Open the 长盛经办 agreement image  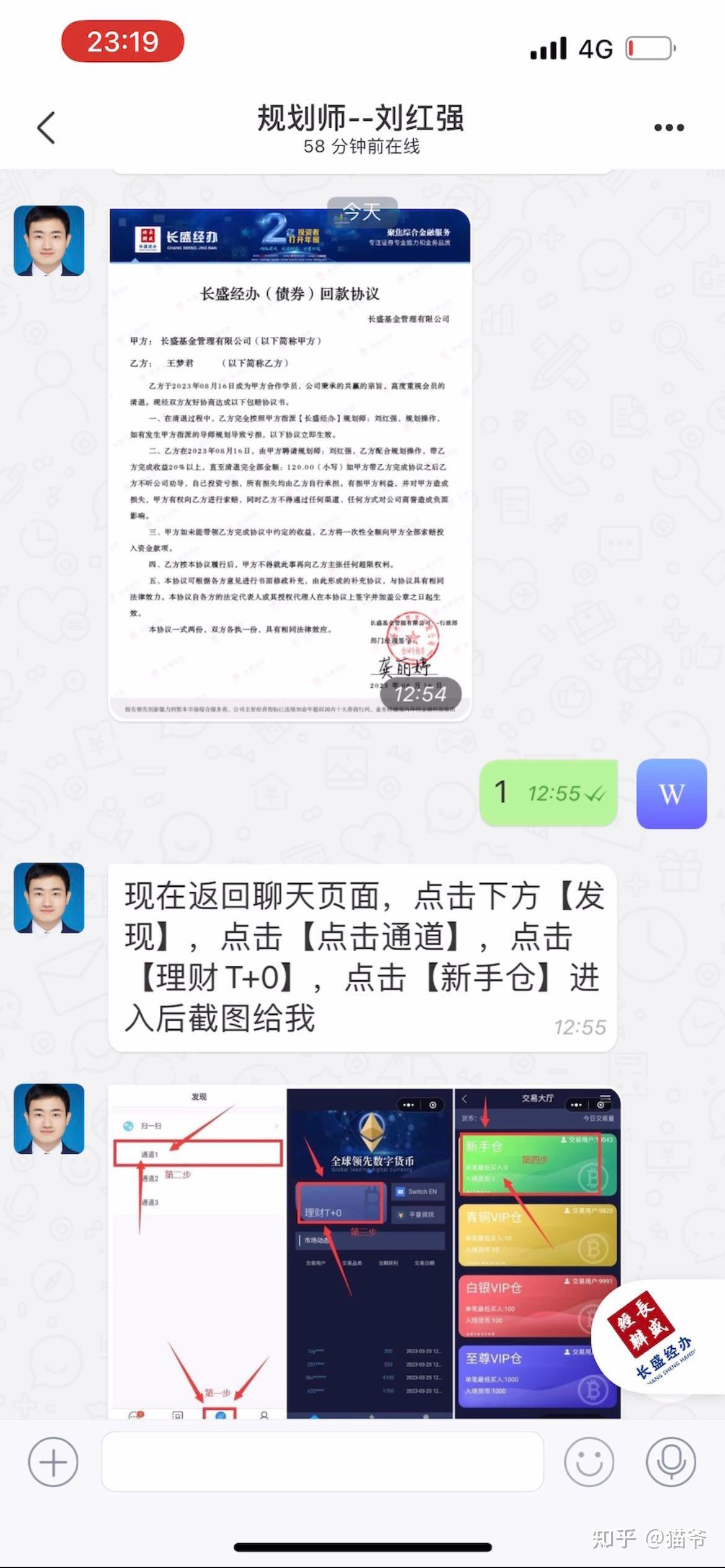point(289,464)
